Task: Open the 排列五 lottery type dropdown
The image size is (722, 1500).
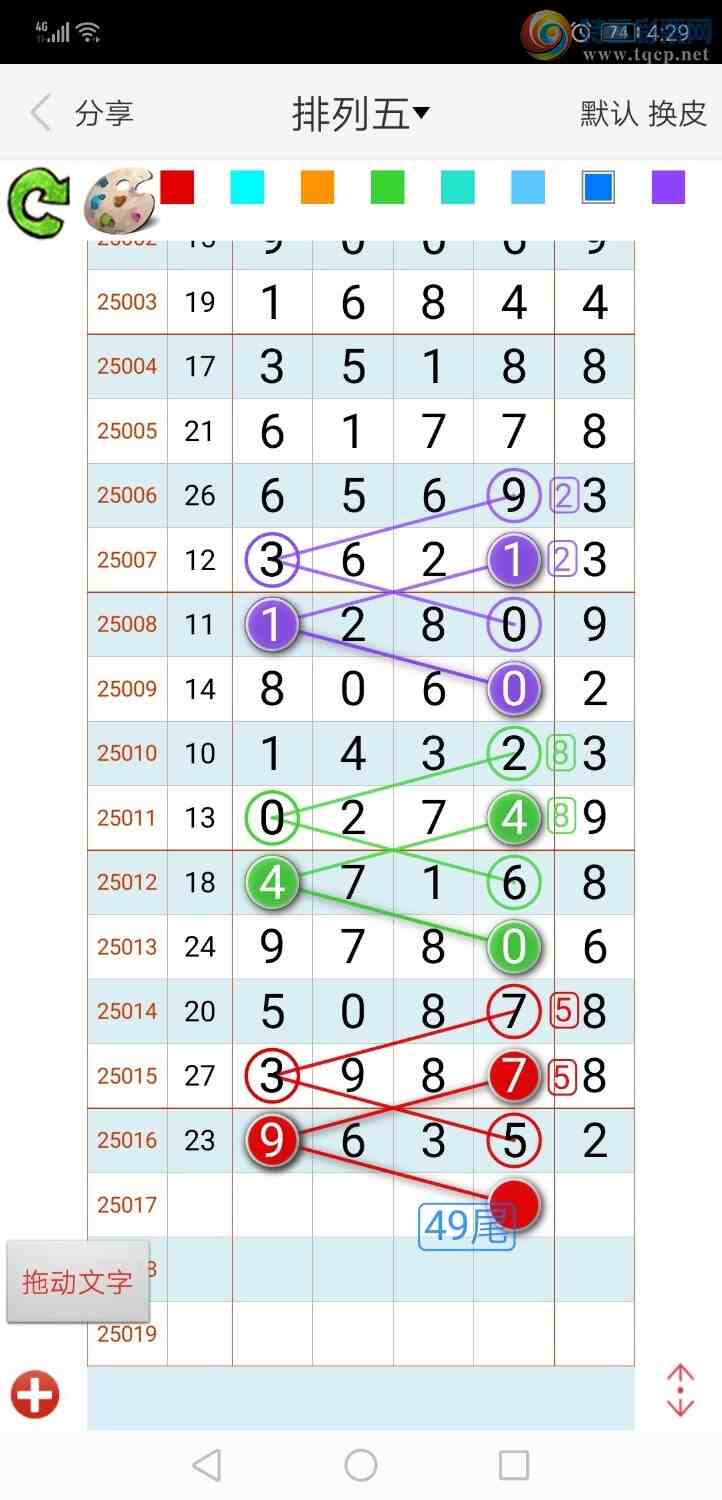Action: 360,114
